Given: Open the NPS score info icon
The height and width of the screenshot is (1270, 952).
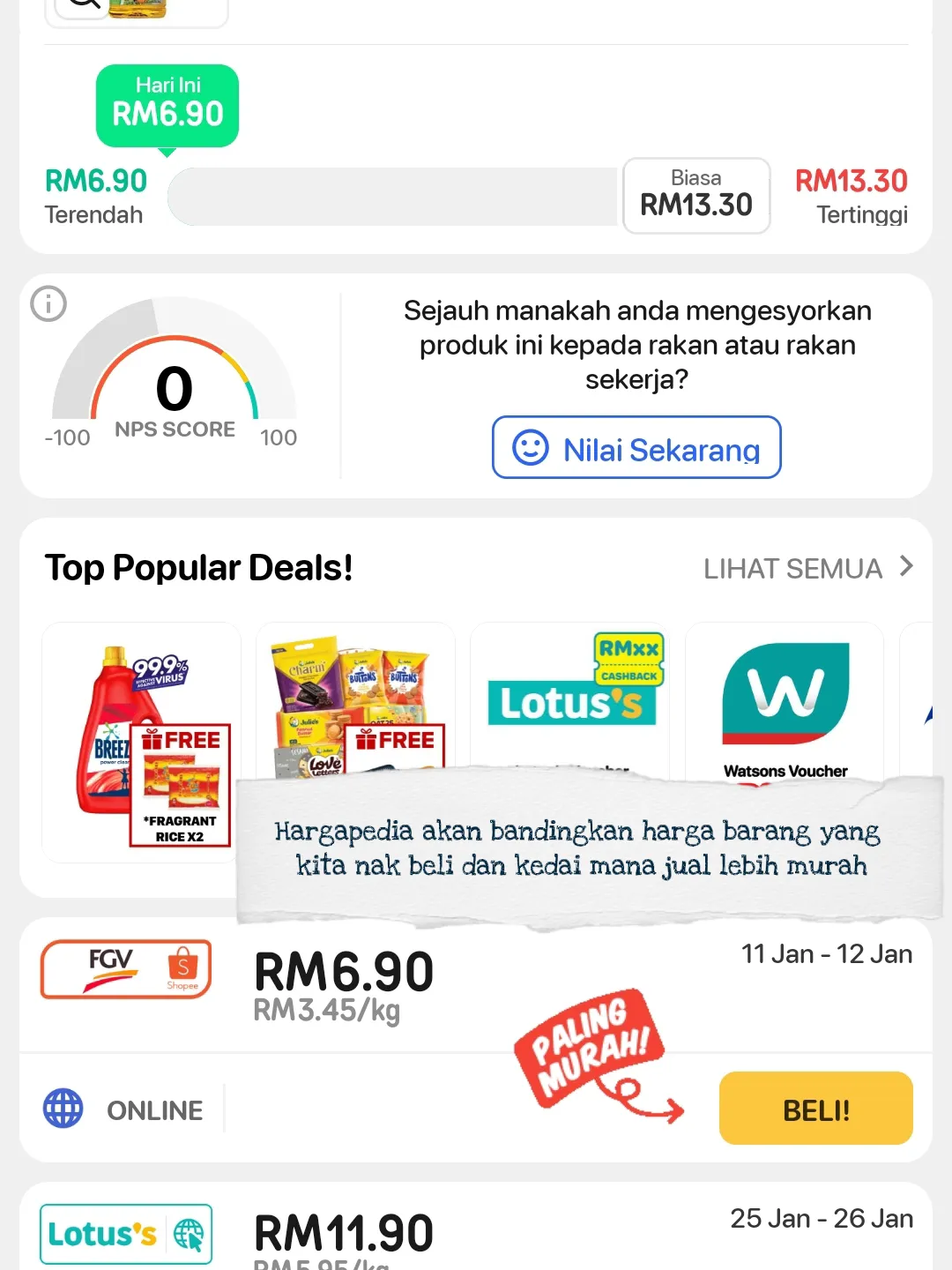Looking at the screenshot, I should 48,304.
